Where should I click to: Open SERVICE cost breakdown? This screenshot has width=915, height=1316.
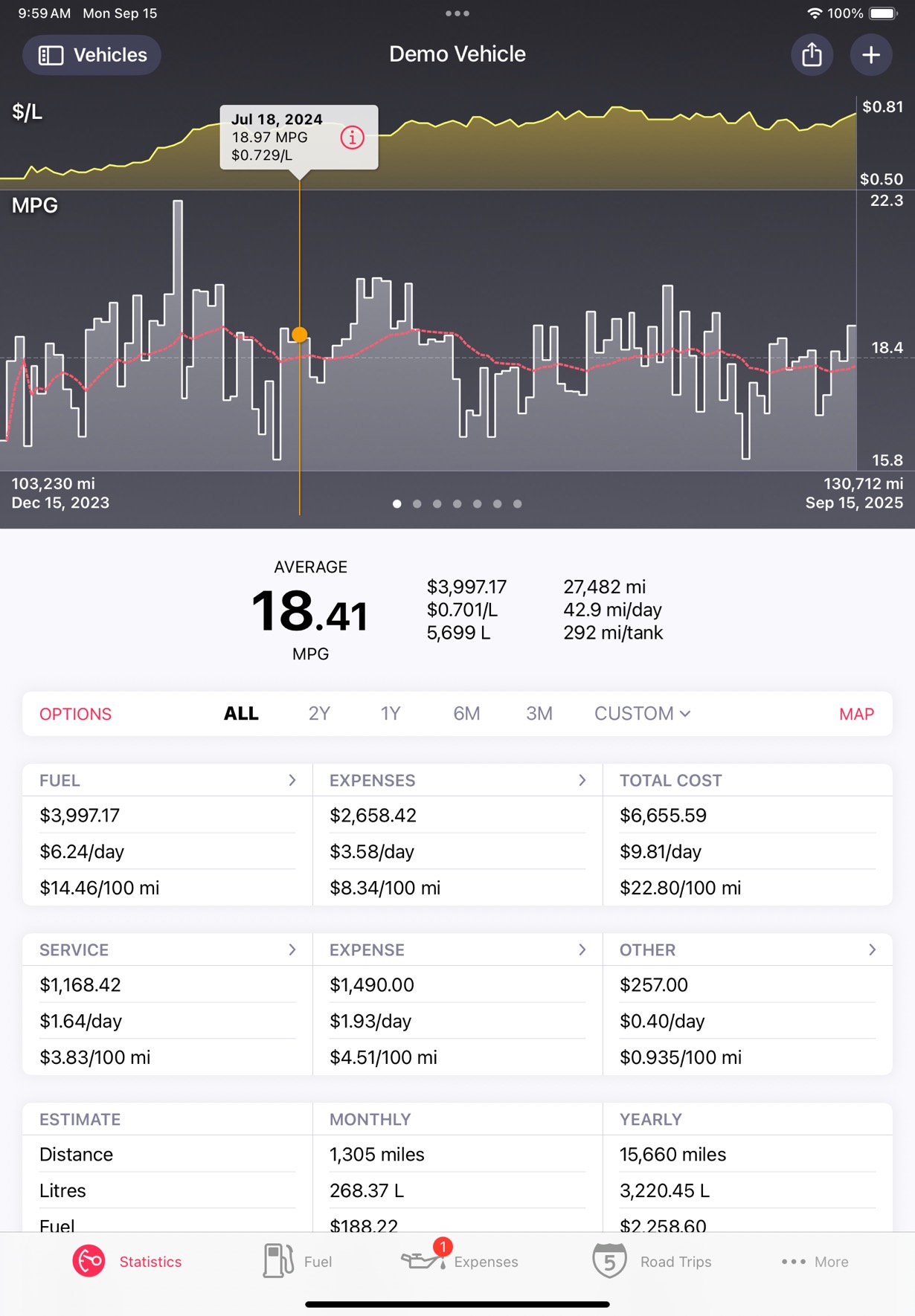(167, 949)
